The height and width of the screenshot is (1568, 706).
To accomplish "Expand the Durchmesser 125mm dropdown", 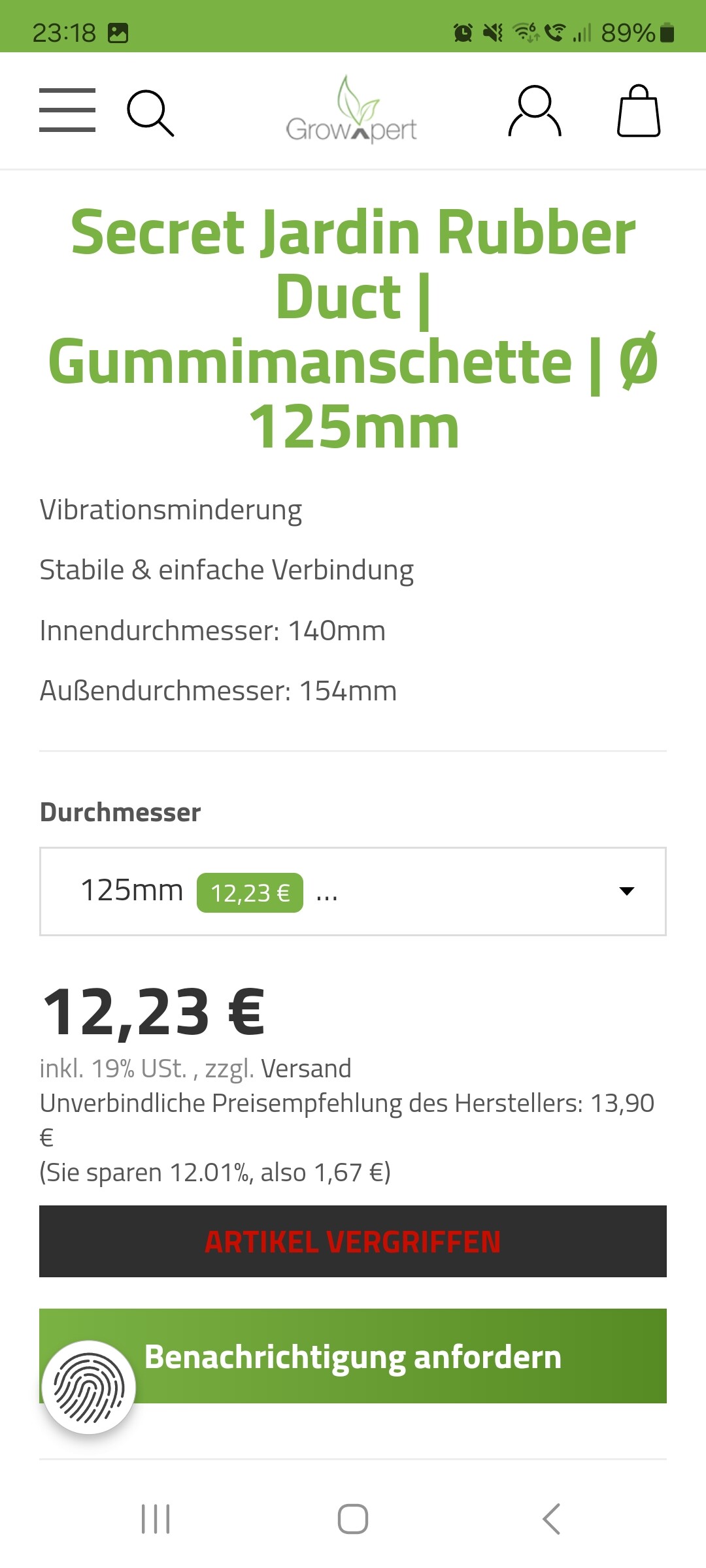I will [353, 891].
